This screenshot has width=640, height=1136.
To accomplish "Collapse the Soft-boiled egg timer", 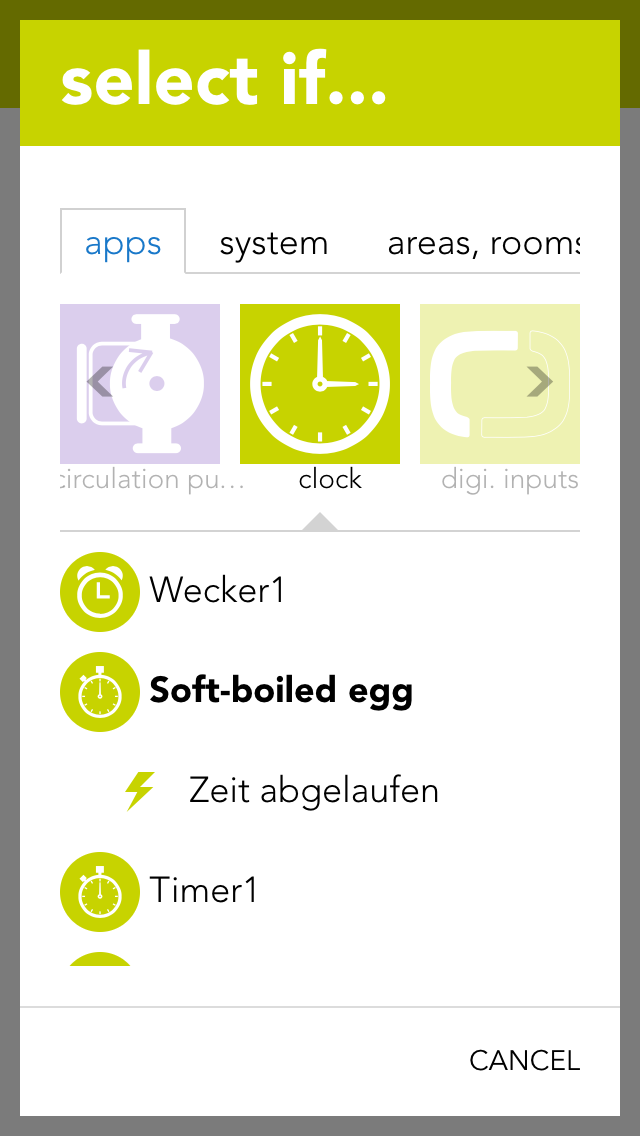I will pyautogui.click(x=280, y=691).
